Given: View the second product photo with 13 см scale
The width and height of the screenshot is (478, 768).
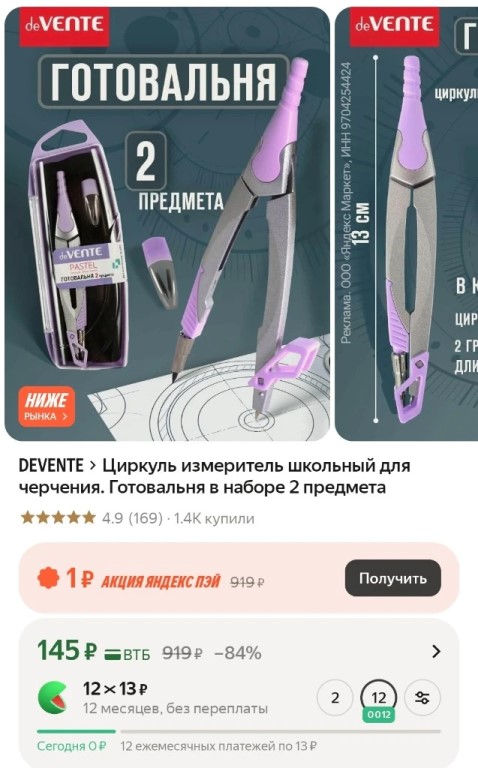Looking at the screenshot, I should pyautogui.click(x=406, y=224).
